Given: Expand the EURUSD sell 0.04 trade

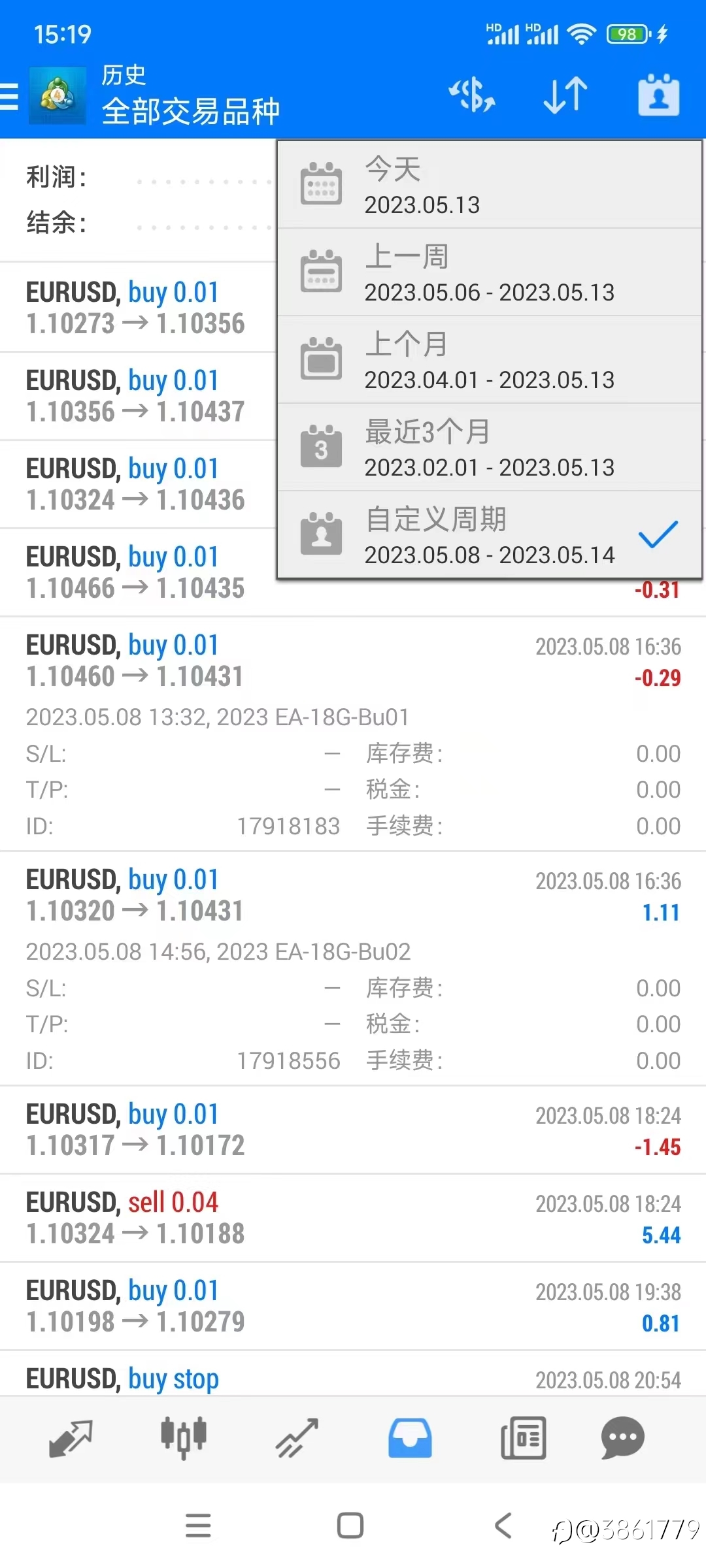Looking at the screenshot, I should coord(353,1218).
